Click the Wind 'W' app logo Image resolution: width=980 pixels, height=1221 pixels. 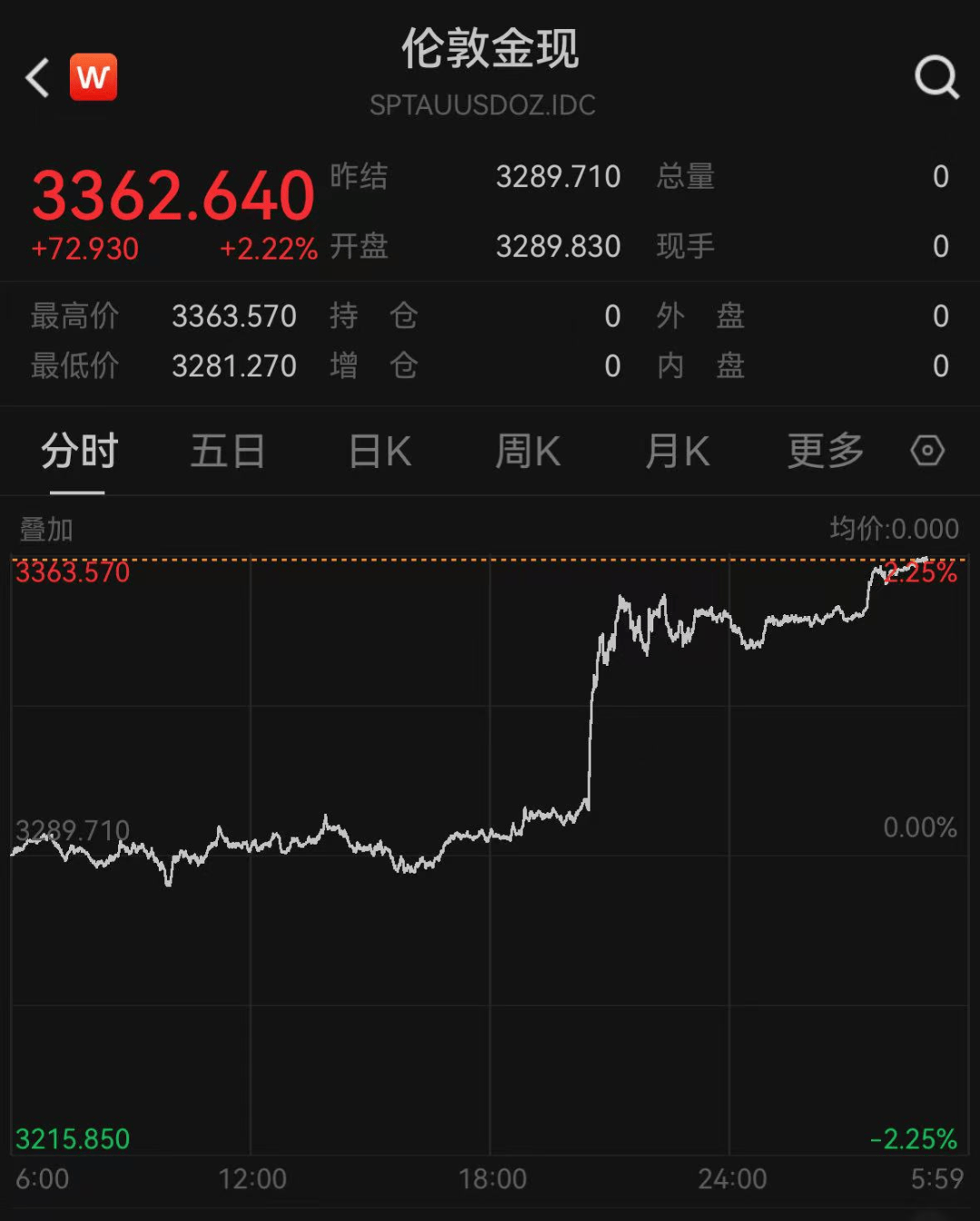point(94,77)
